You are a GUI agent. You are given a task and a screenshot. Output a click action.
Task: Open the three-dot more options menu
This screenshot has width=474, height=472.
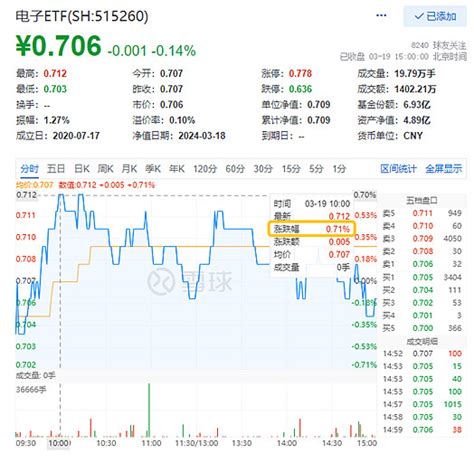tap(381, 15)
